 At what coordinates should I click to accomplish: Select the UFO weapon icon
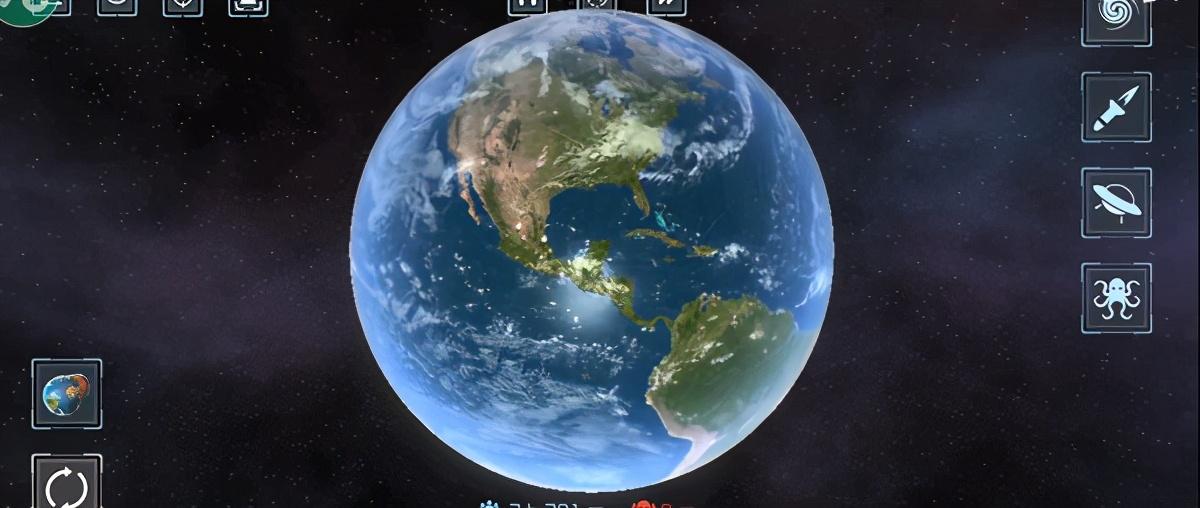[1116, 202]
